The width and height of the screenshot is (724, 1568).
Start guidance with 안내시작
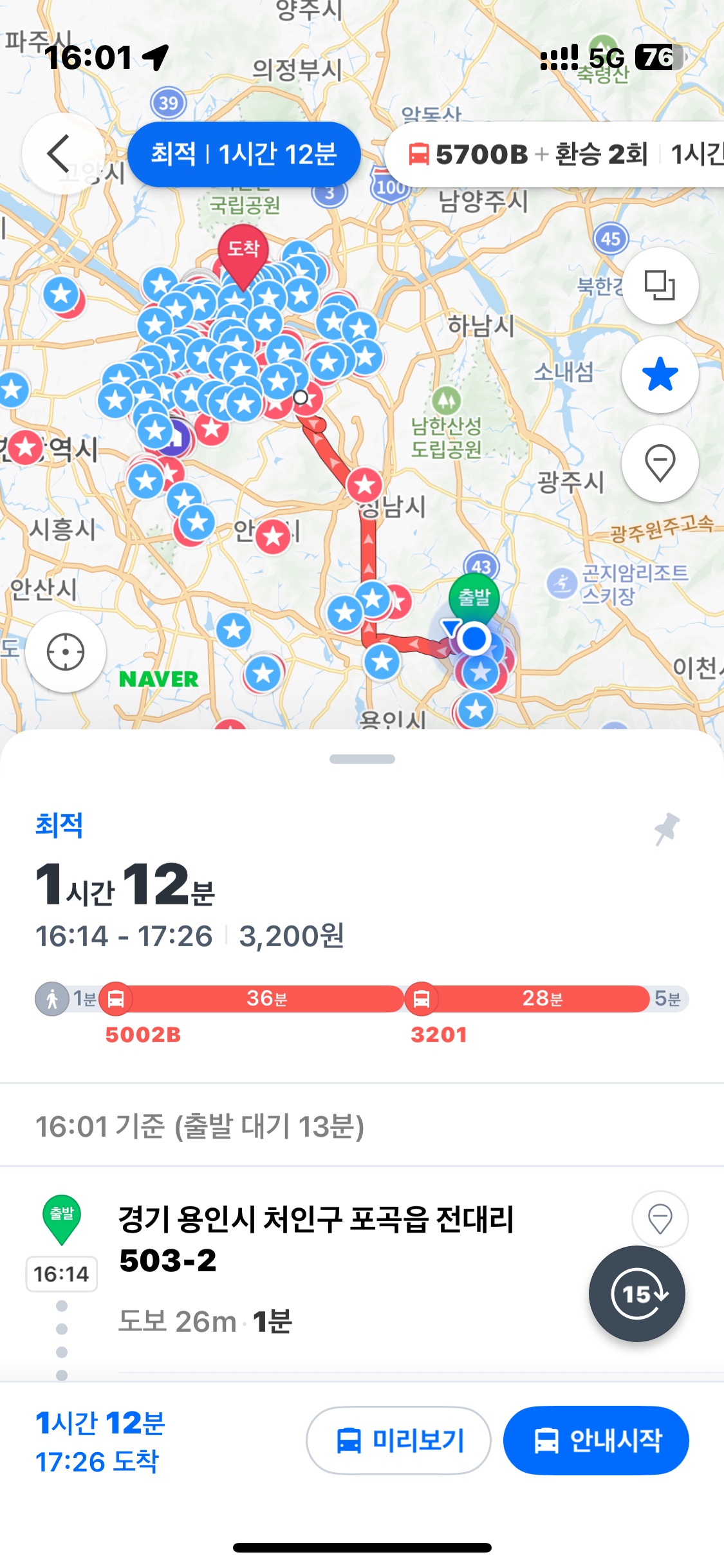tap(596, 1440)
